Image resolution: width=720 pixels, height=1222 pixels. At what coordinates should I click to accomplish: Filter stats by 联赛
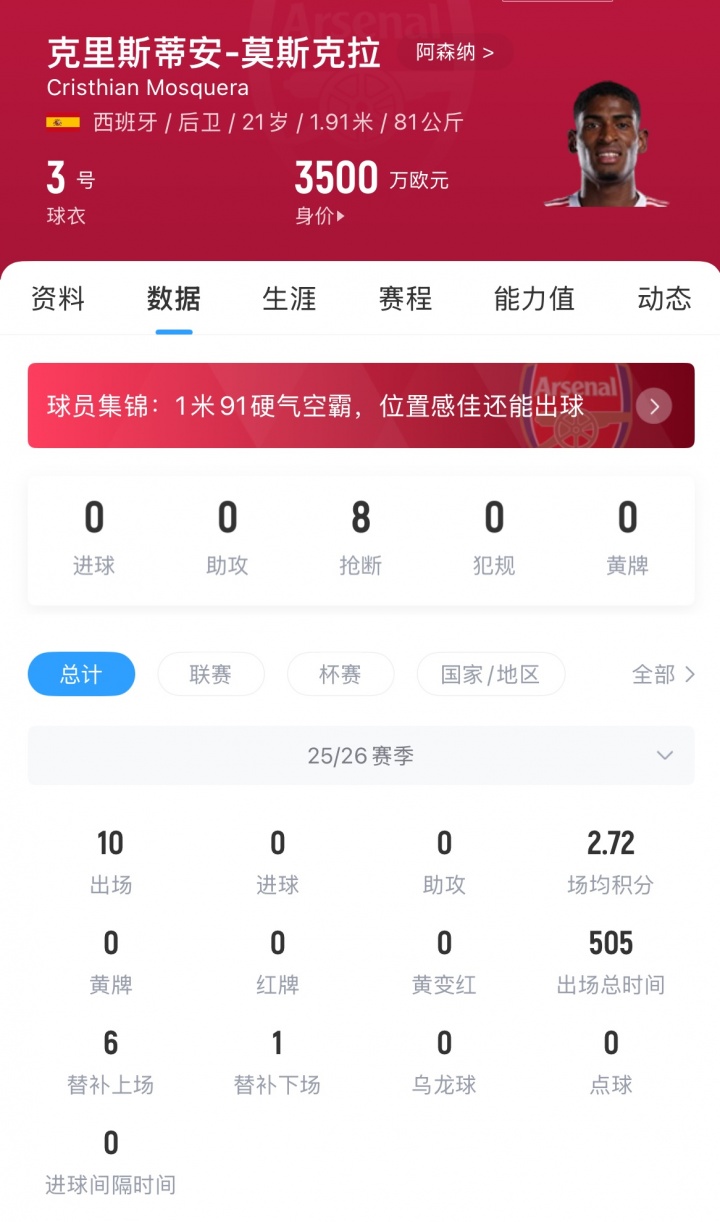pos(211,674)
